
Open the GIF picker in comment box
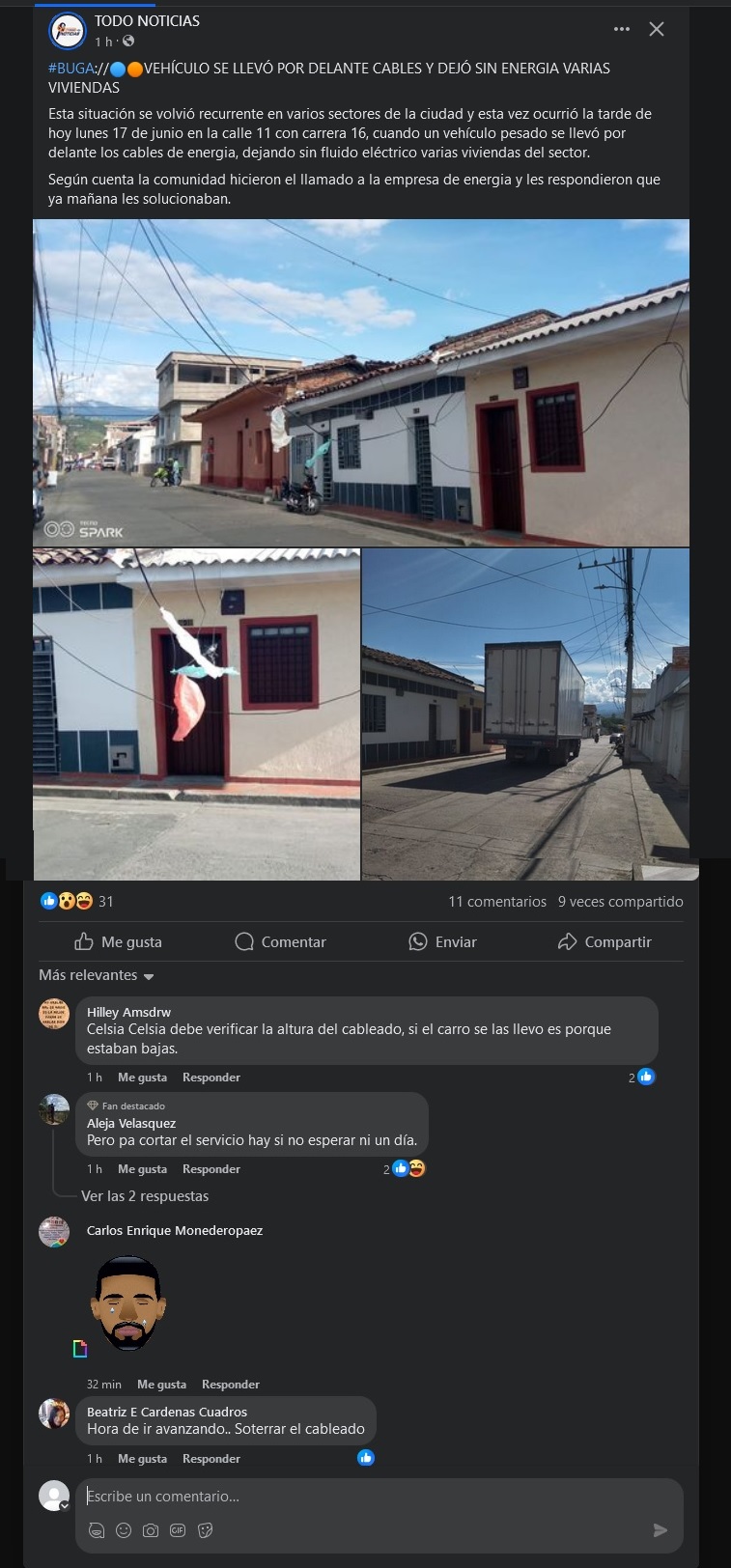pyautogui.click(x=178, y=1530)
